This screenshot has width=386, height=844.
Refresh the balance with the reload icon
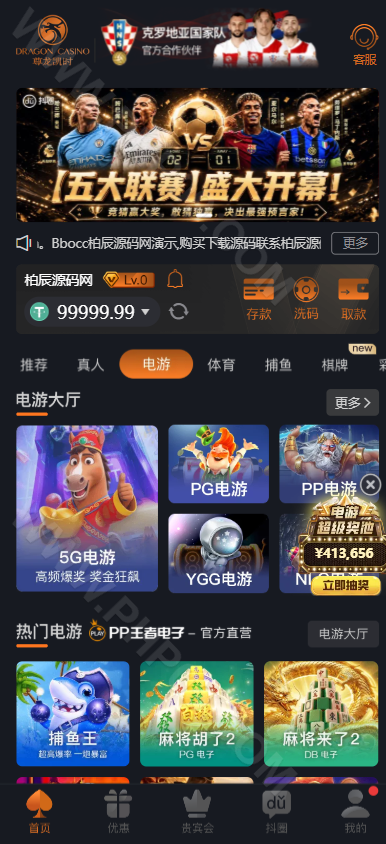click(x=178, y=312)
